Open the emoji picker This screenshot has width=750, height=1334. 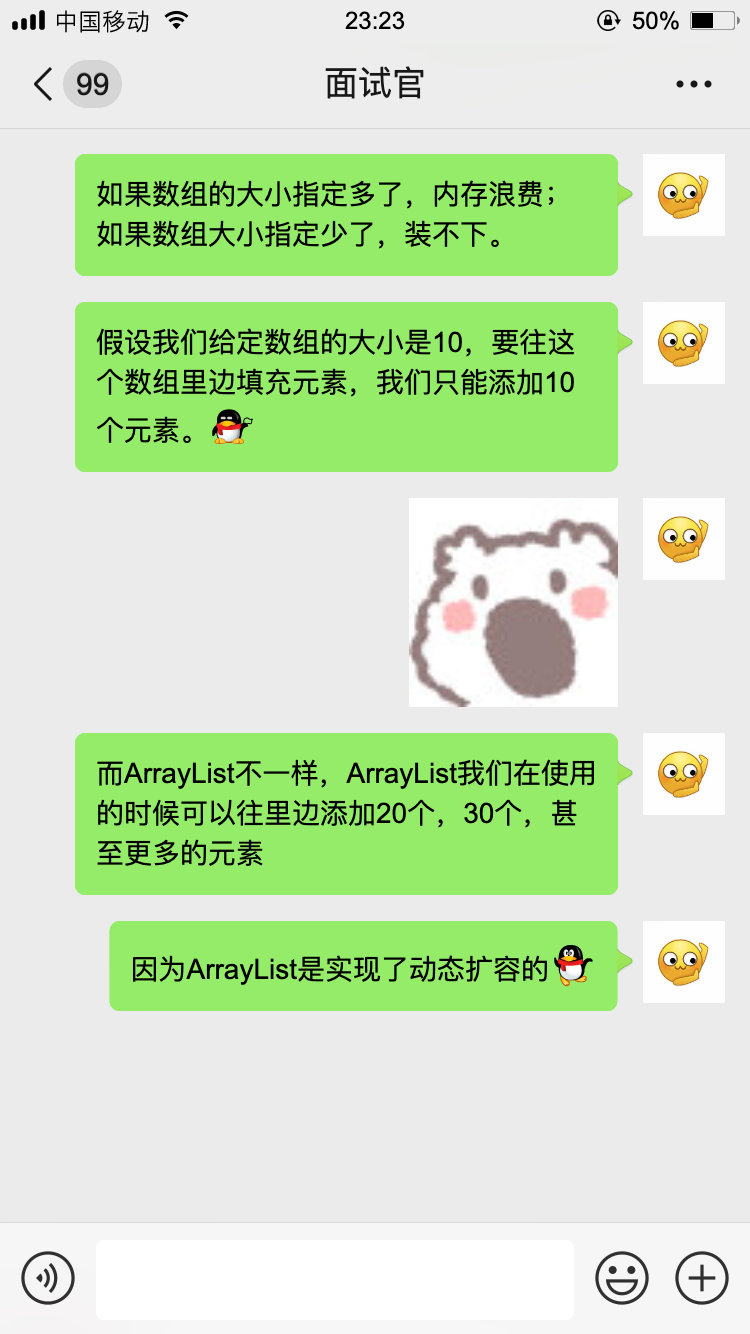pyautogui.click(x=622, y=1277)
